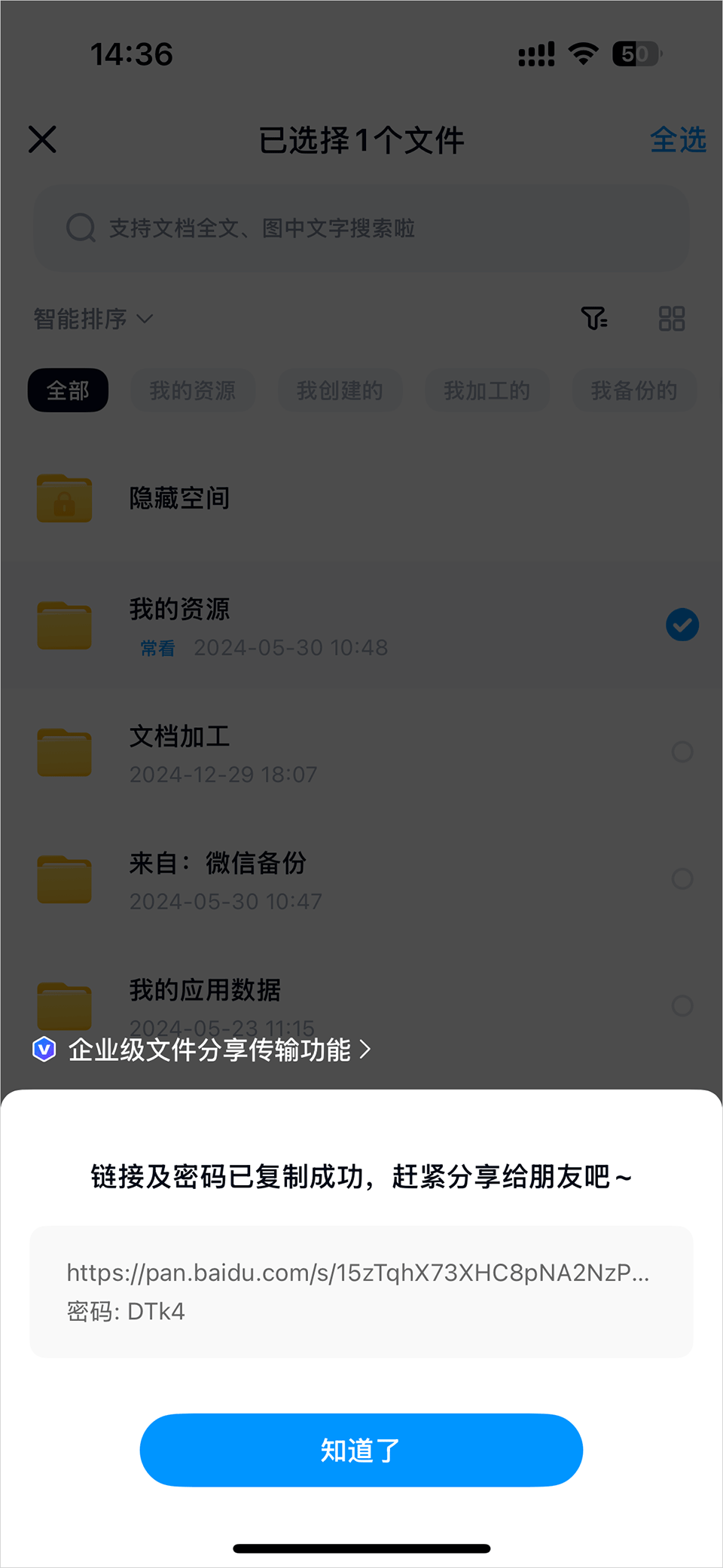This screenshot has width=723, height=1568.
Task: Switch to the 我加工的 chip
Action: [x=487, y=390]
